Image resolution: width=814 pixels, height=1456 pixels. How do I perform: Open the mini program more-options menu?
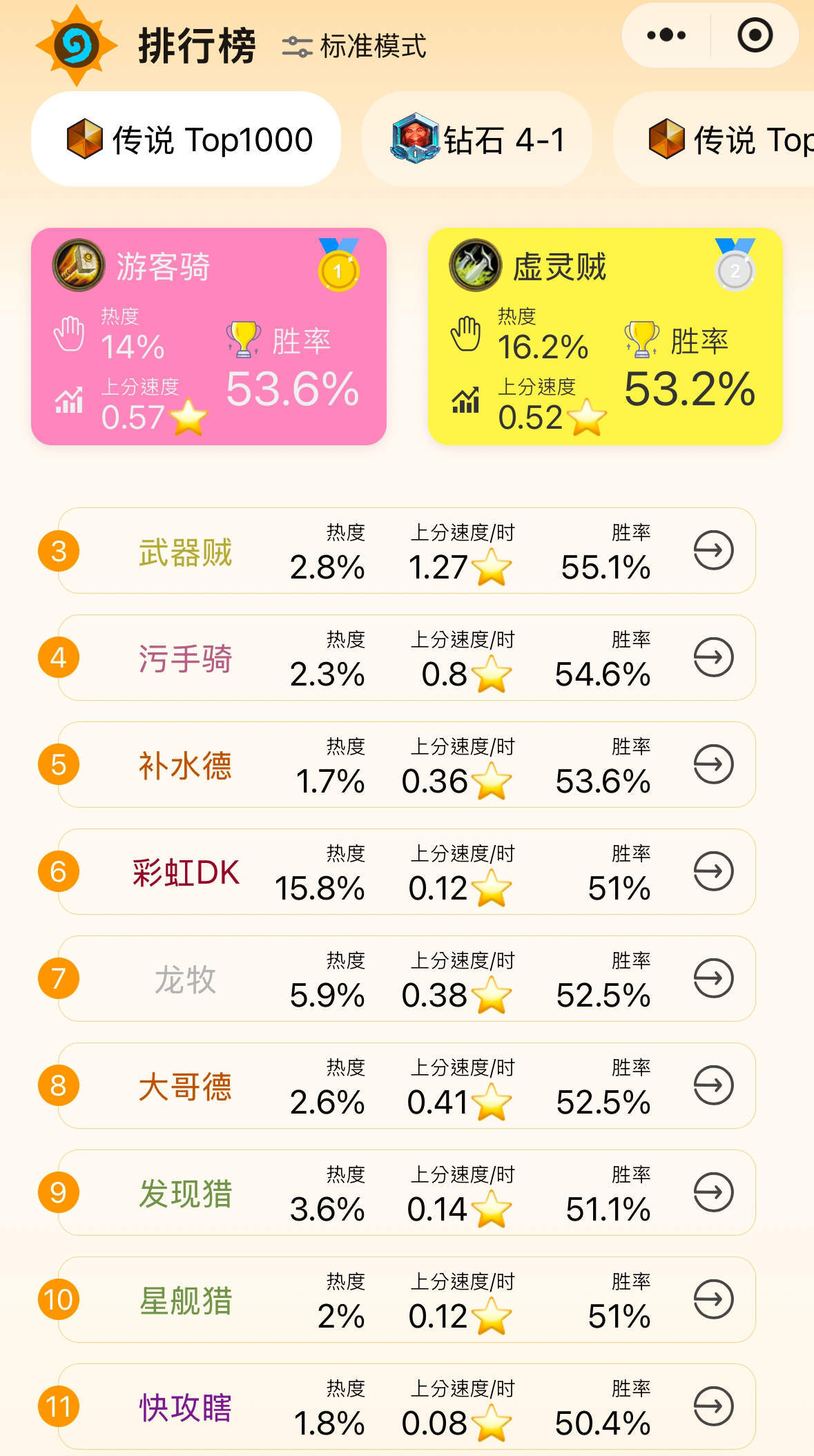(x=666, y=35)
